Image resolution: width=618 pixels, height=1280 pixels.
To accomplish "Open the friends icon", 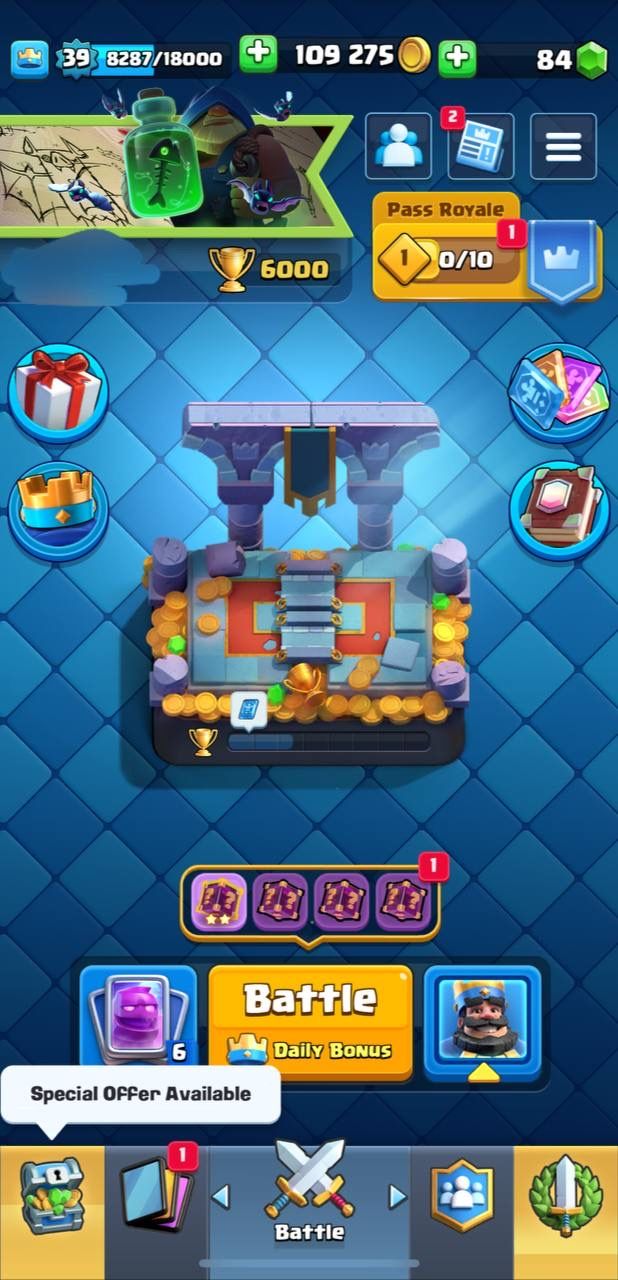I will [398, 146].
